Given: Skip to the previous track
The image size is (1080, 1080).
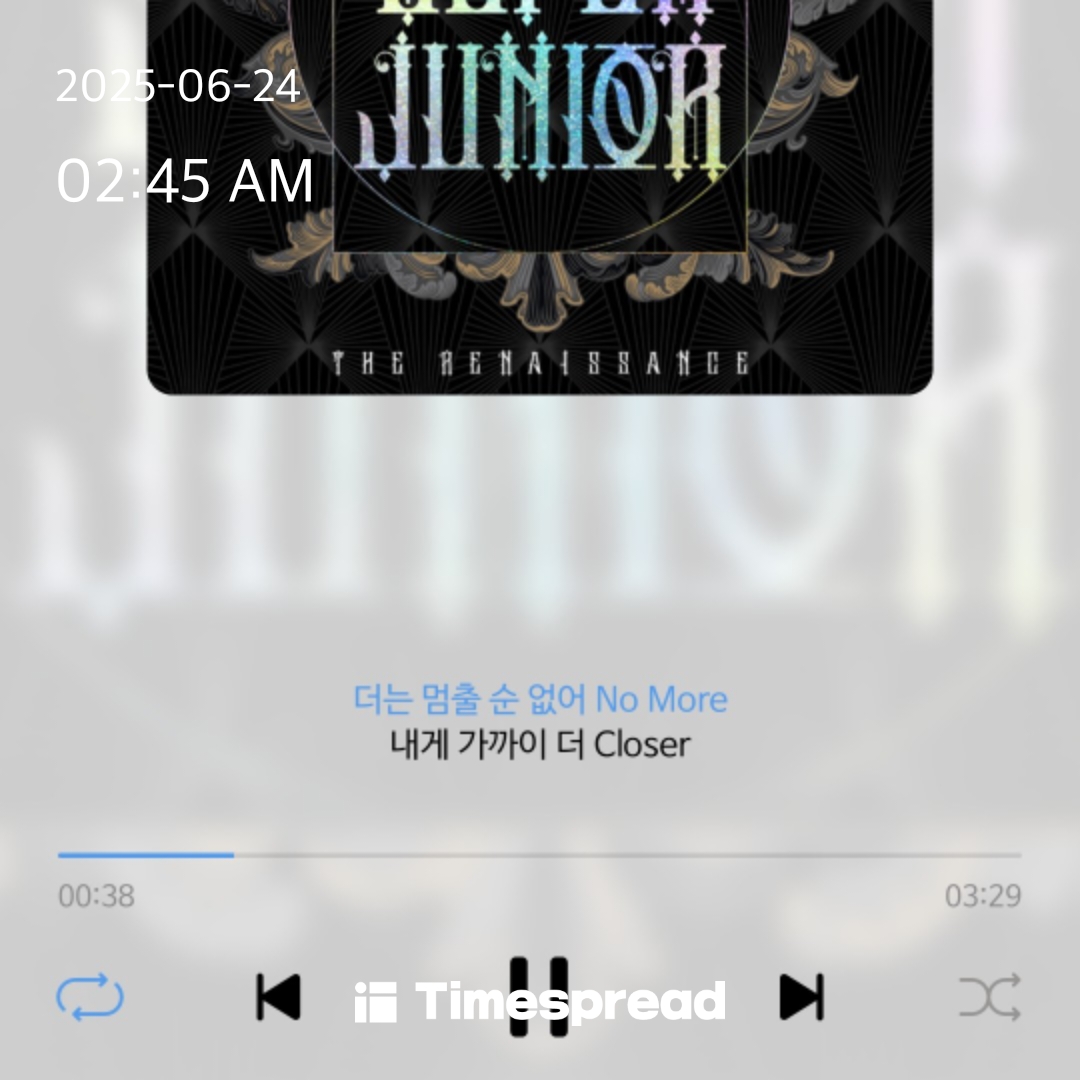Looking at the screenshot, I should 278,997.
